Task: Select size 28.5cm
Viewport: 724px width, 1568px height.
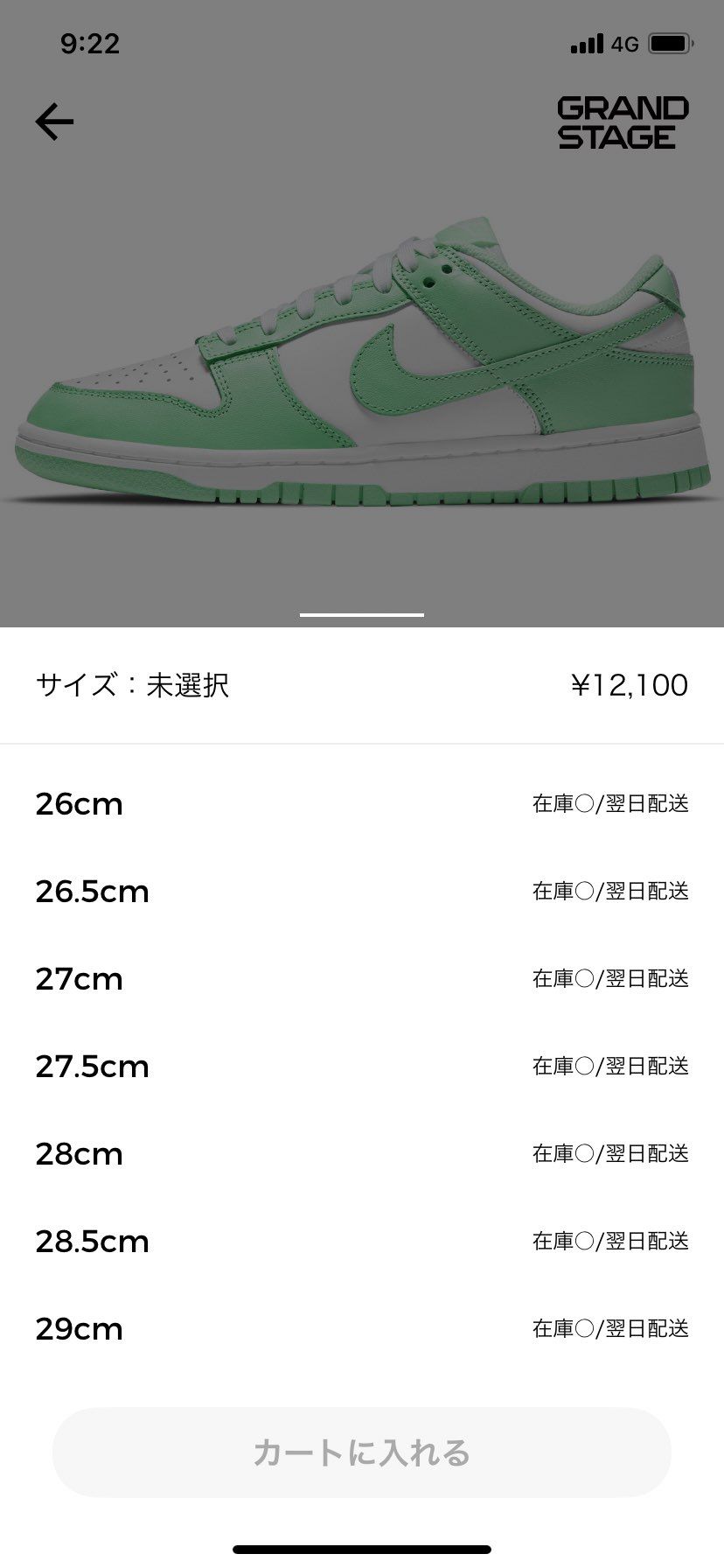Action: [91, 1241]
